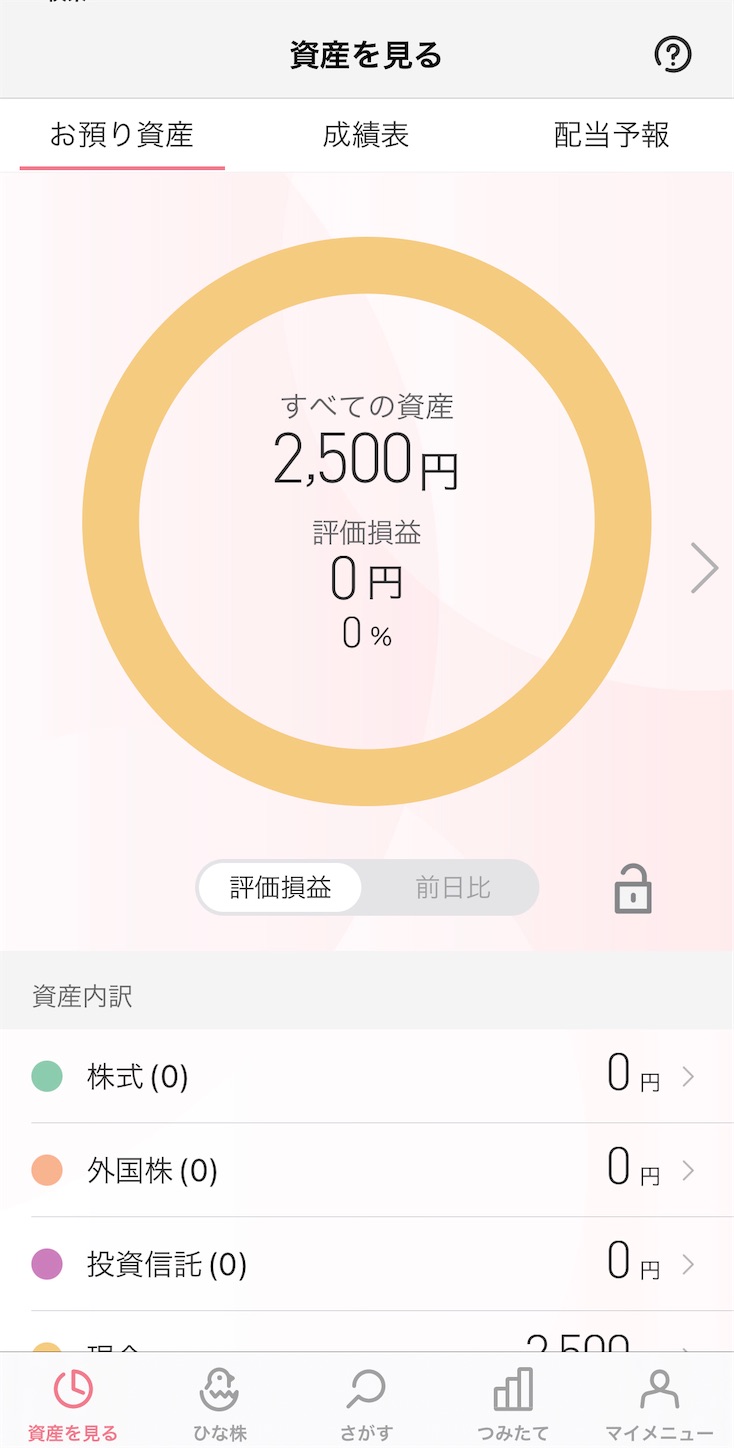Tap the right arrow next to the chart

[705, 568]
